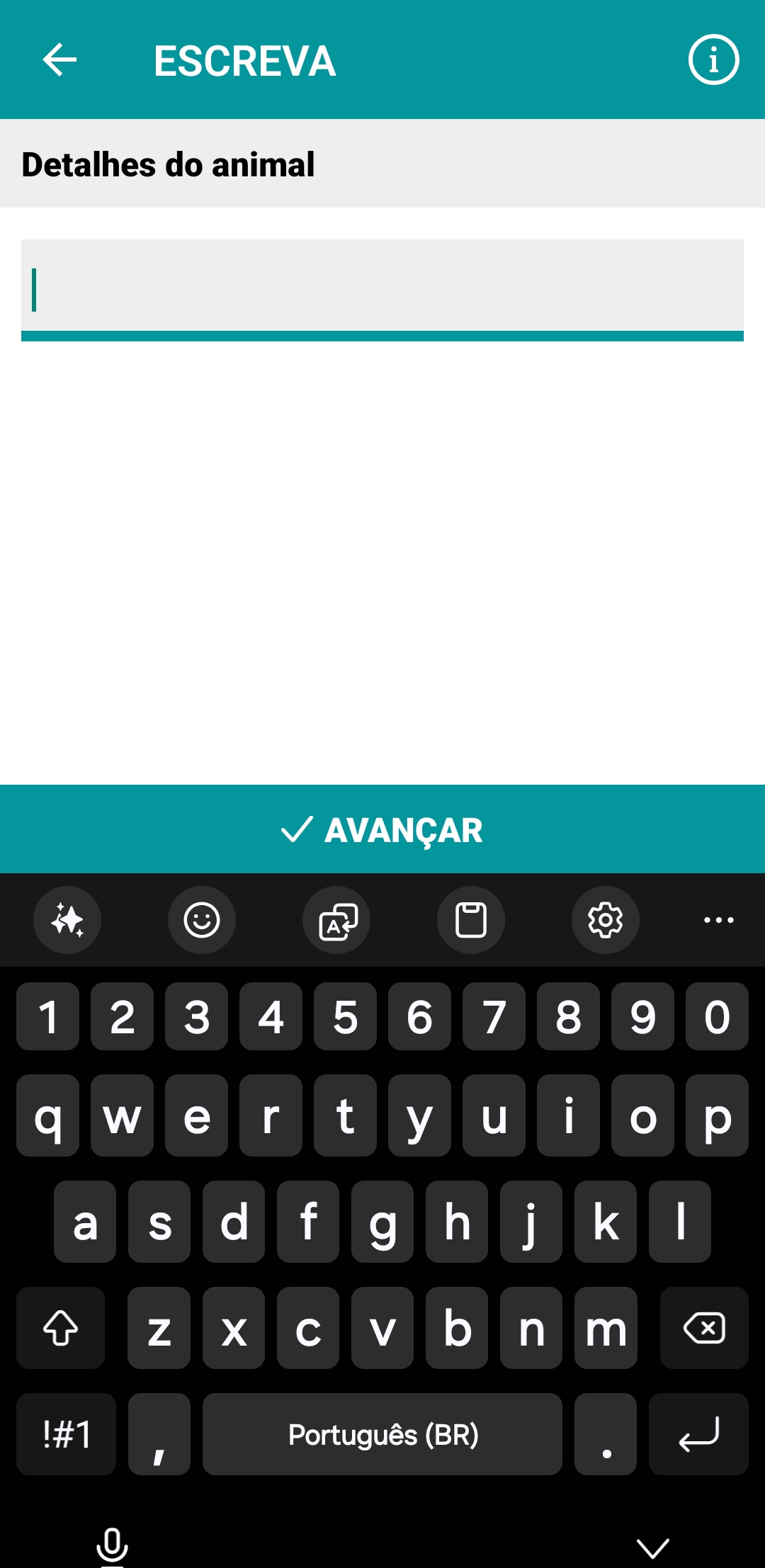
Task: Open the keyboard AI sparkle tool
Action: [67, 920]
